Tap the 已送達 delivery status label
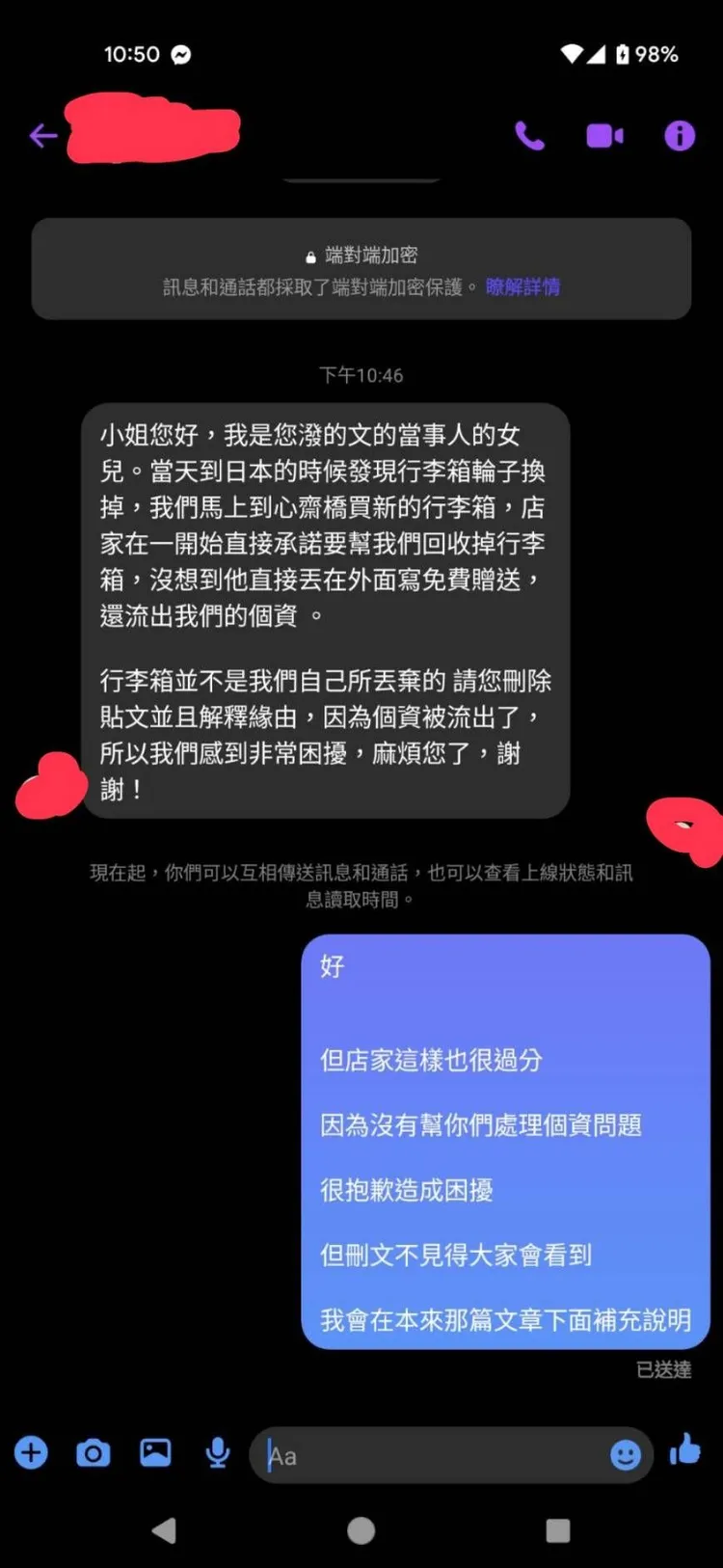Screen dimensions: 723x1568 (662, 1369)
